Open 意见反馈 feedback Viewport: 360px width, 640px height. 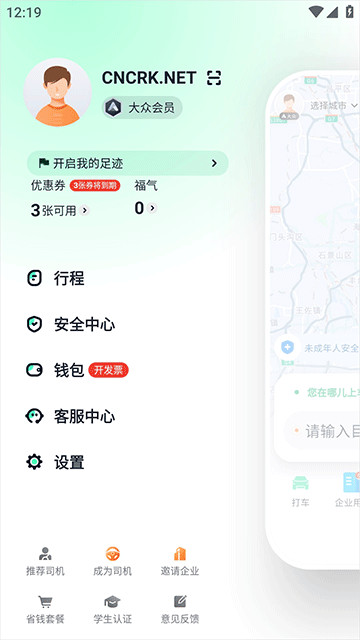pos(180,609)
